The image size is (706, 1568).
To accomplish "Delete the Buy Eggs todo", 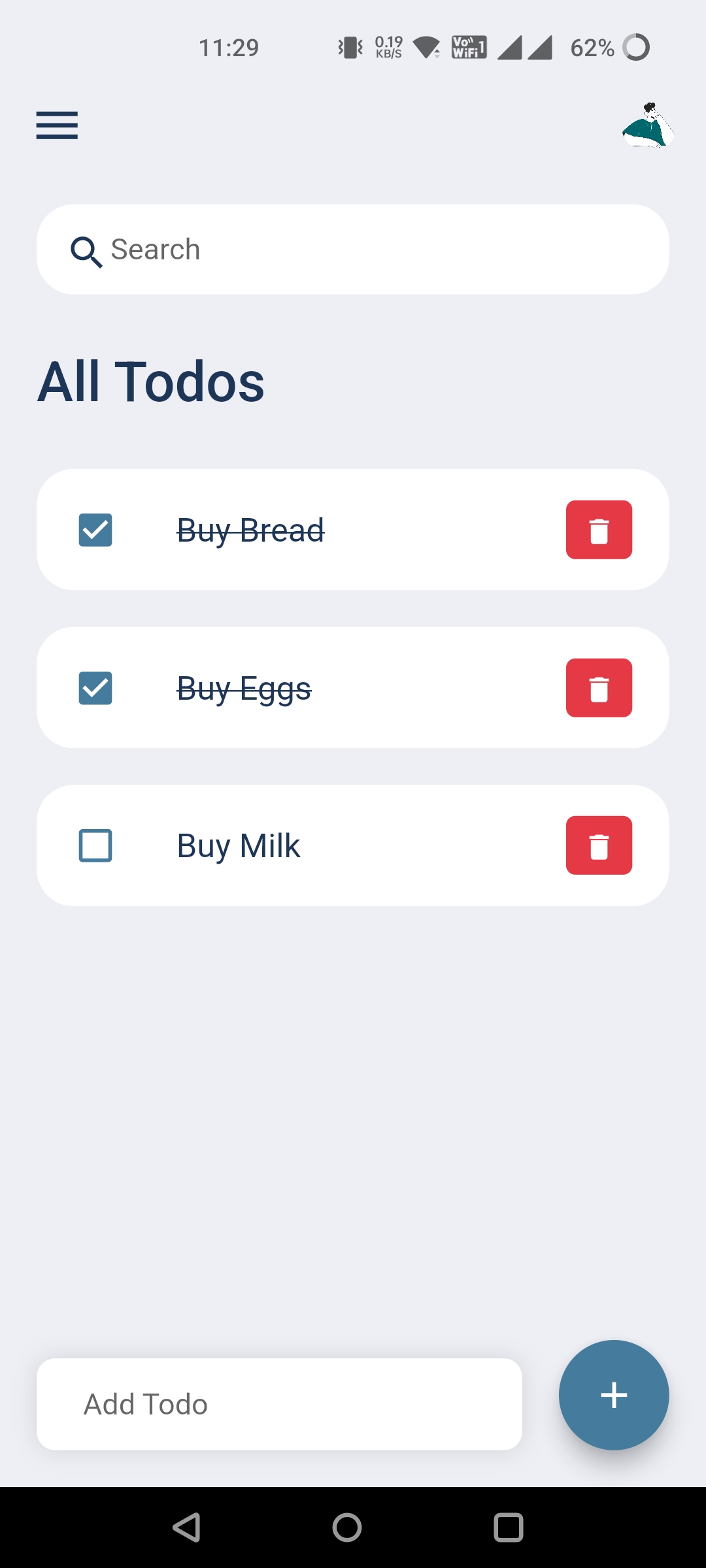I will (599, 688).
